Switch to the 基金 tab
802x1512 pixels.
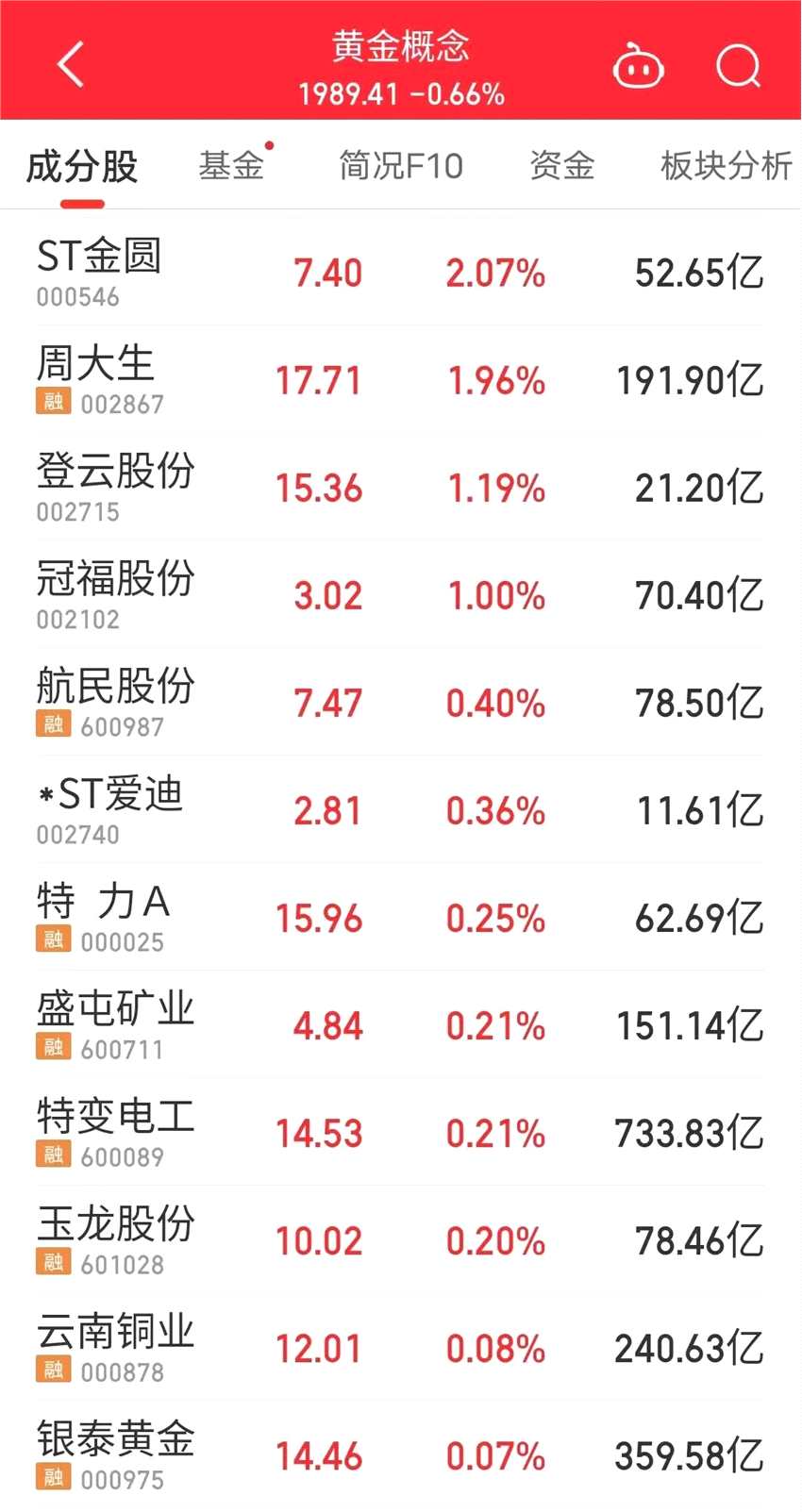(x=231, y=166)
